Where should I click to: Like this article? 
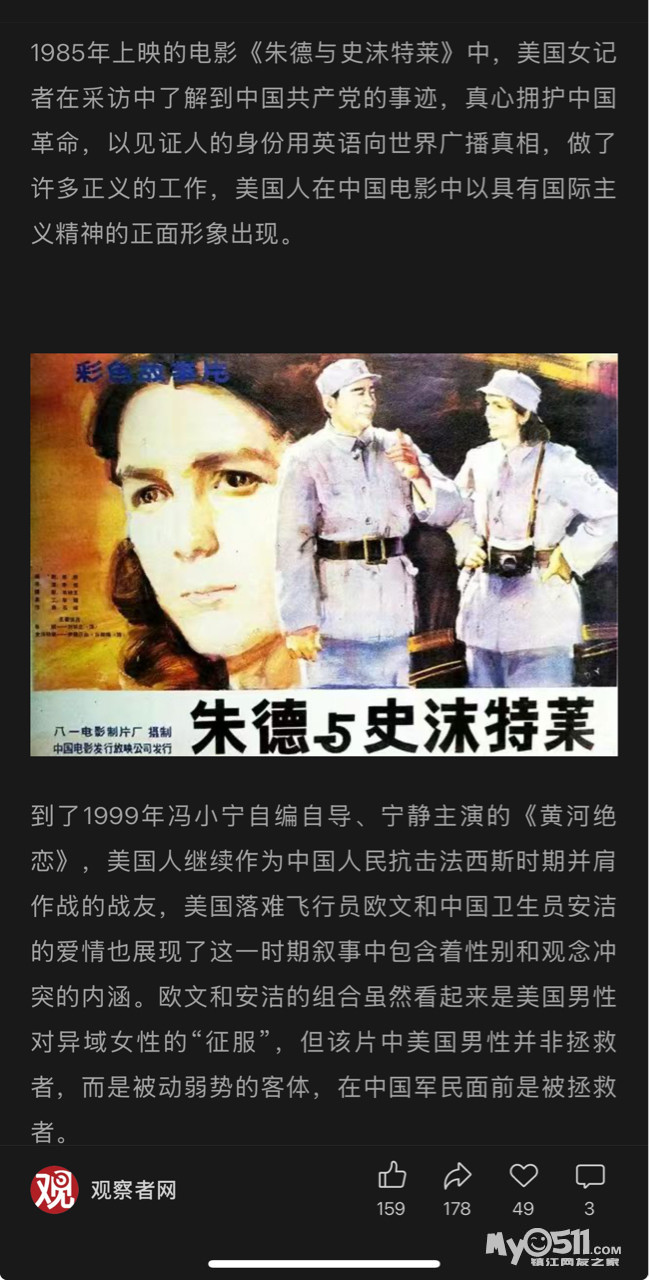click(x=392, y=1176)
